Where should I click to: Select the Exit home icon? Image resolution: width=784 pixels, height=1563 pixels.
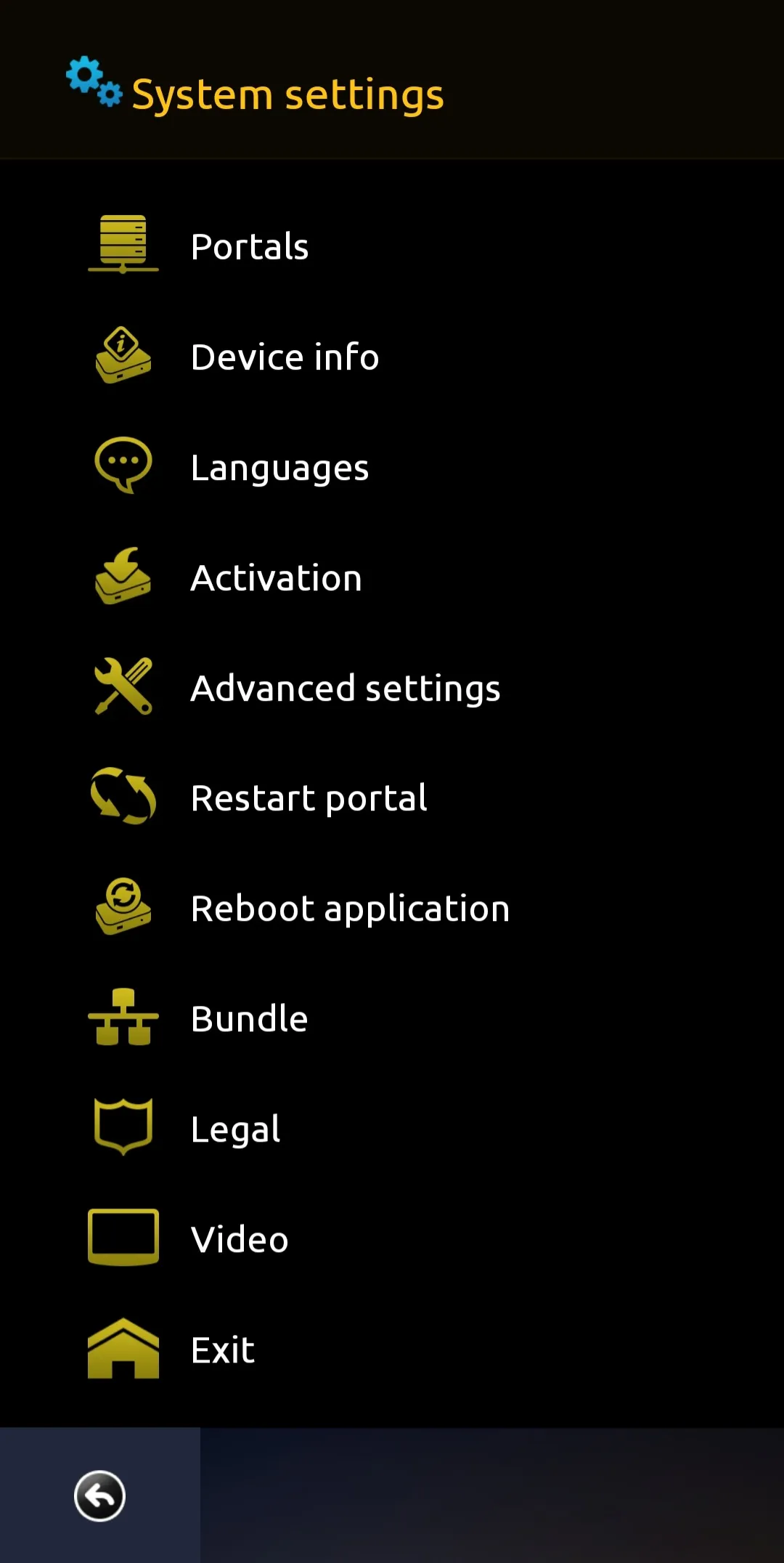click(x=123, y=1349)
